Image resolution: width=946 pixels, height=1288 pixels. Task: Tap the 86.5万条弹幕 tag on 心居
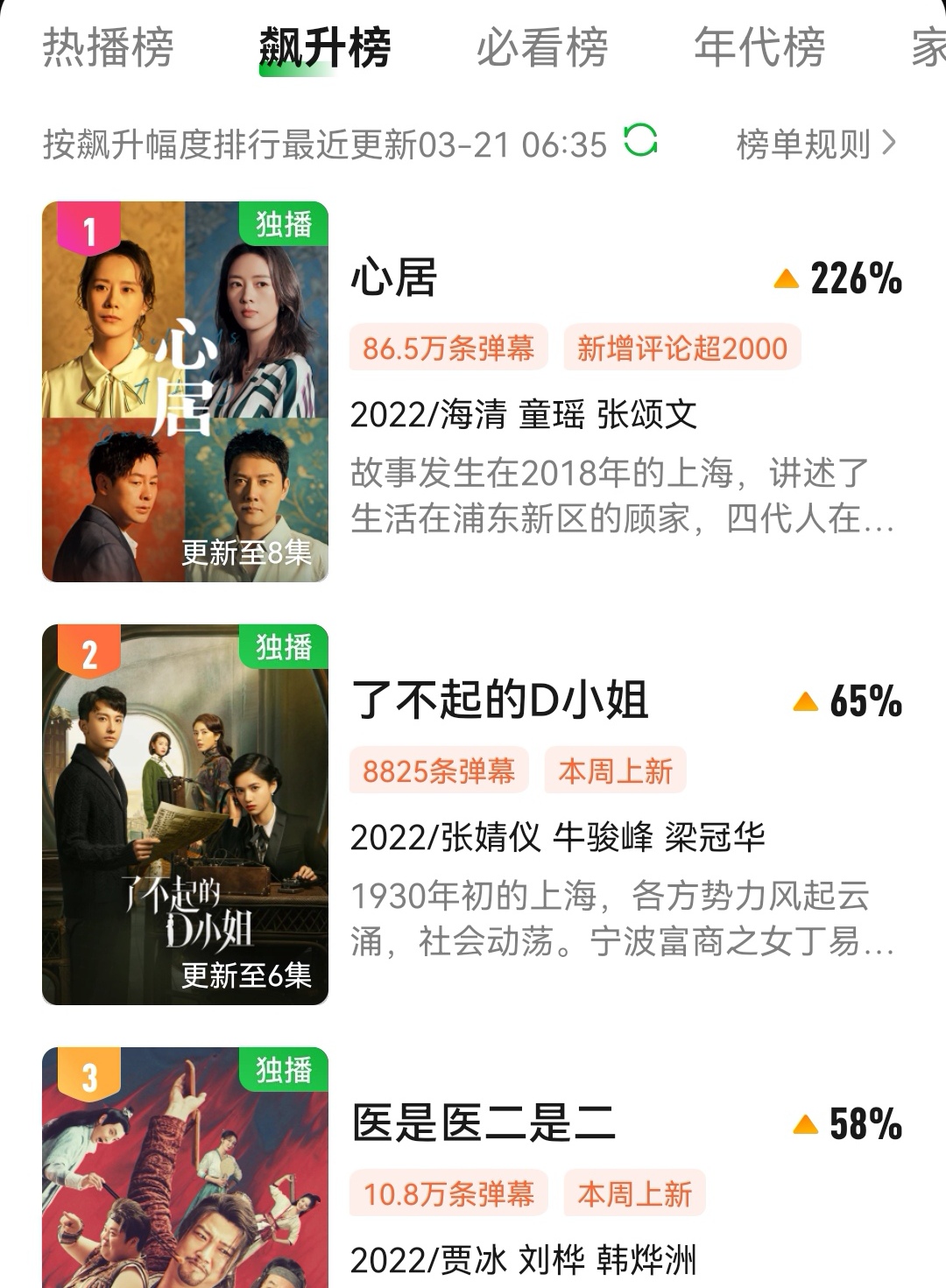(449, 348)
